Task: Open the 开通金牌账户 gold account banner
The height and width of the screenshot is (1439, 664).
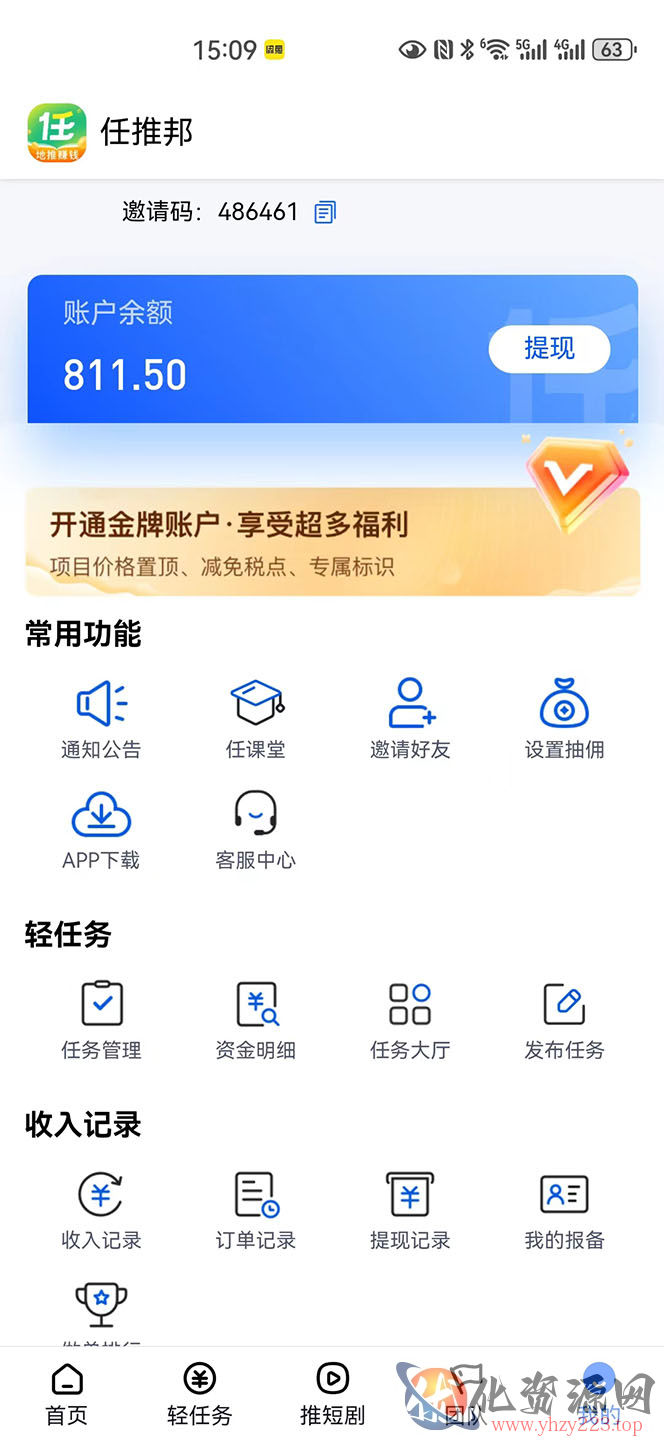Action: click(332, 541)
